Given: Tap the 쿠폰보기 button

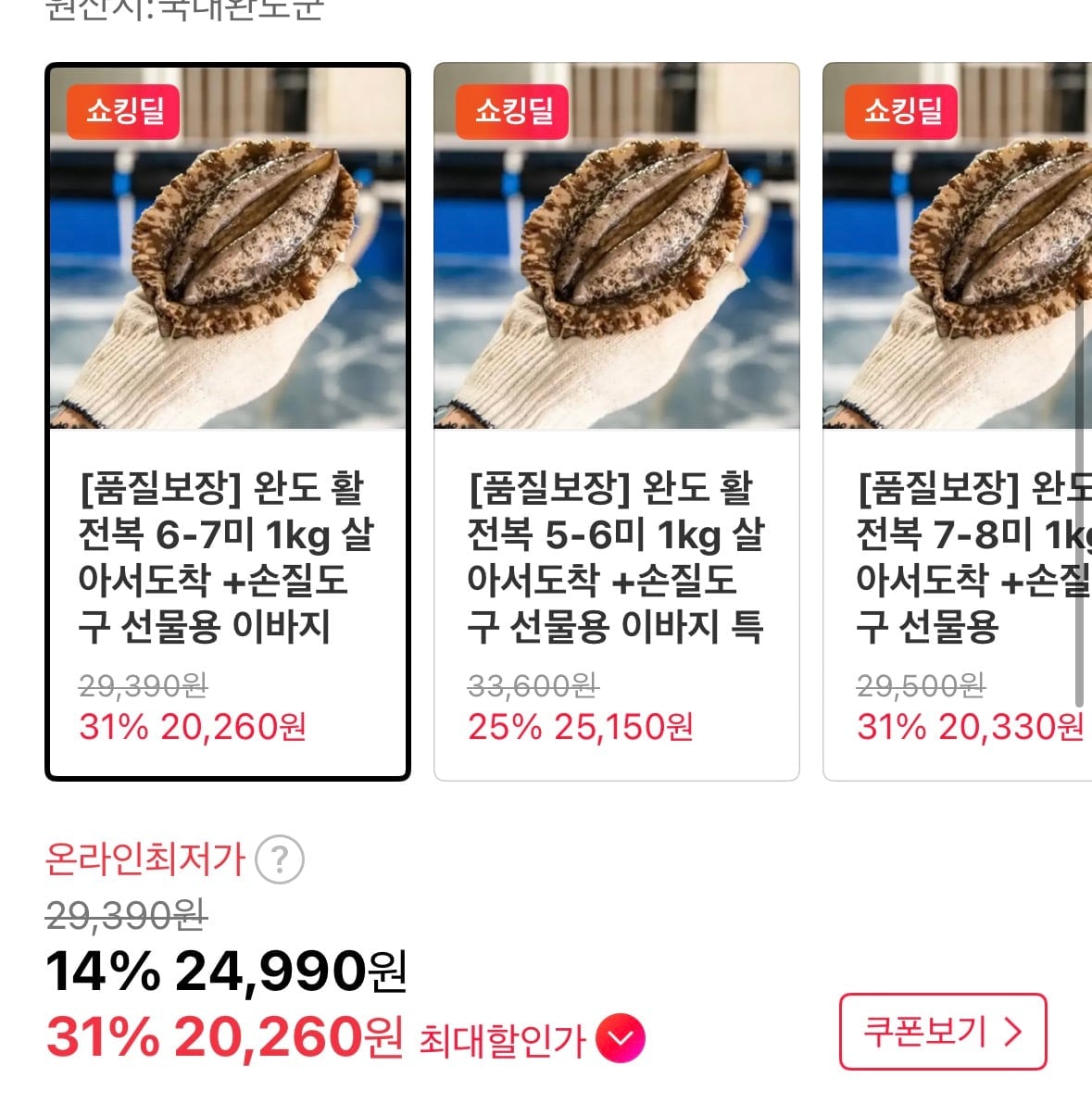Looking at the screenshot, I should (942, 1032).
